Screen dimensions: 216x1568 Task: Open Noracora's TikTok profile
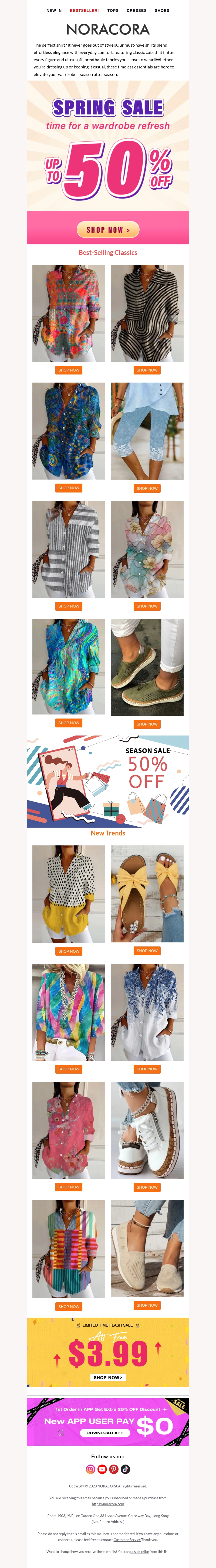(x=125, y=1469)
